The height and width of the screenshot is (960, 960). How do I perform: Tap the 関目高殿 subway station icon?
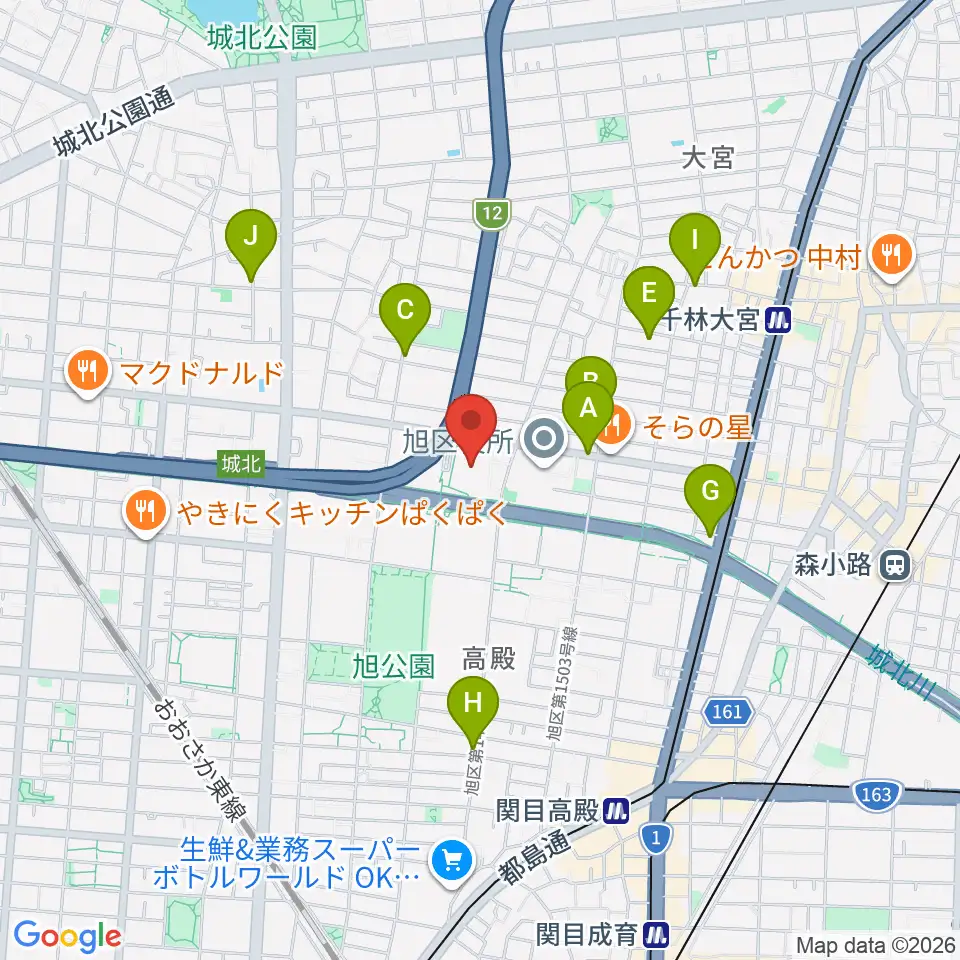(616, 811)
